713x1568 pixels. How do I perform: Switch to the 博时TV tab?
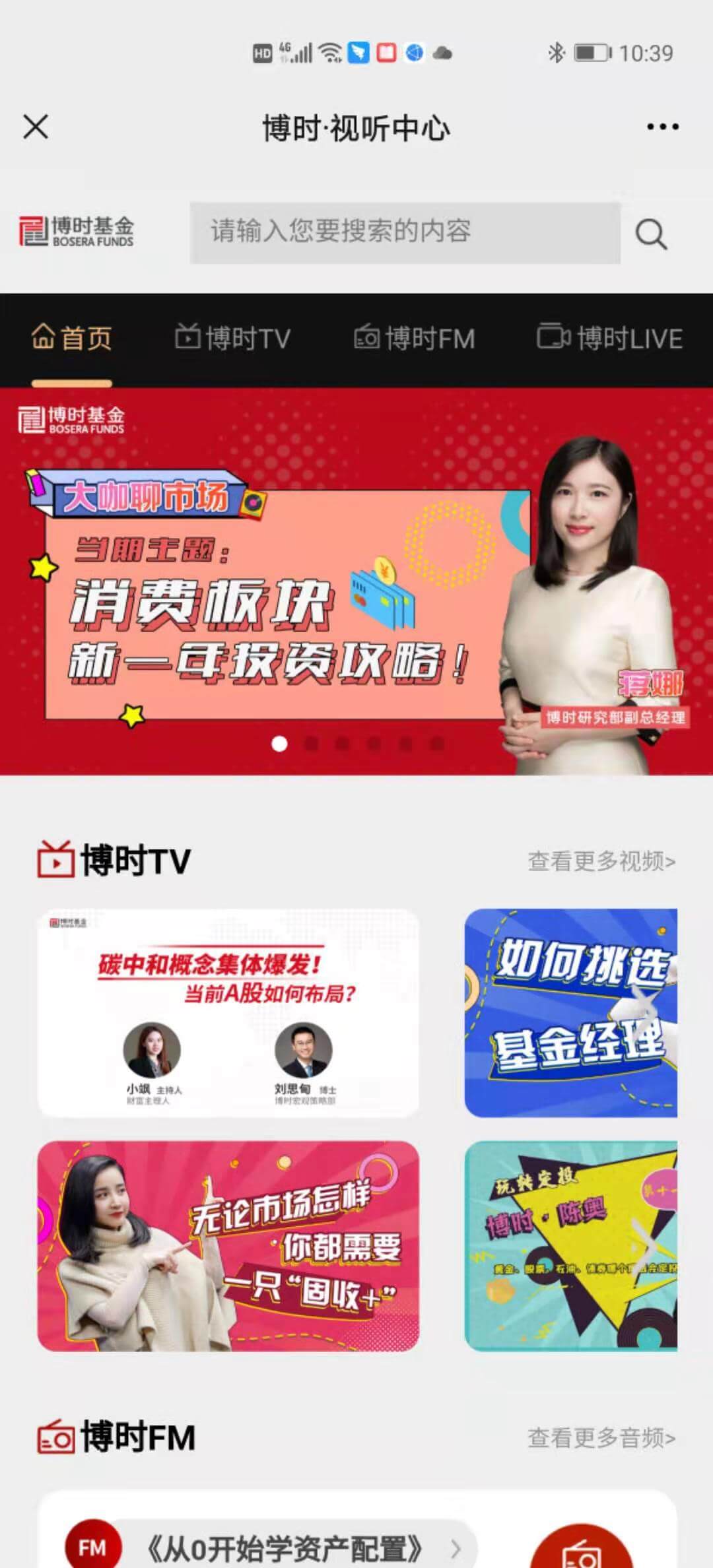(x=232, y=339)
